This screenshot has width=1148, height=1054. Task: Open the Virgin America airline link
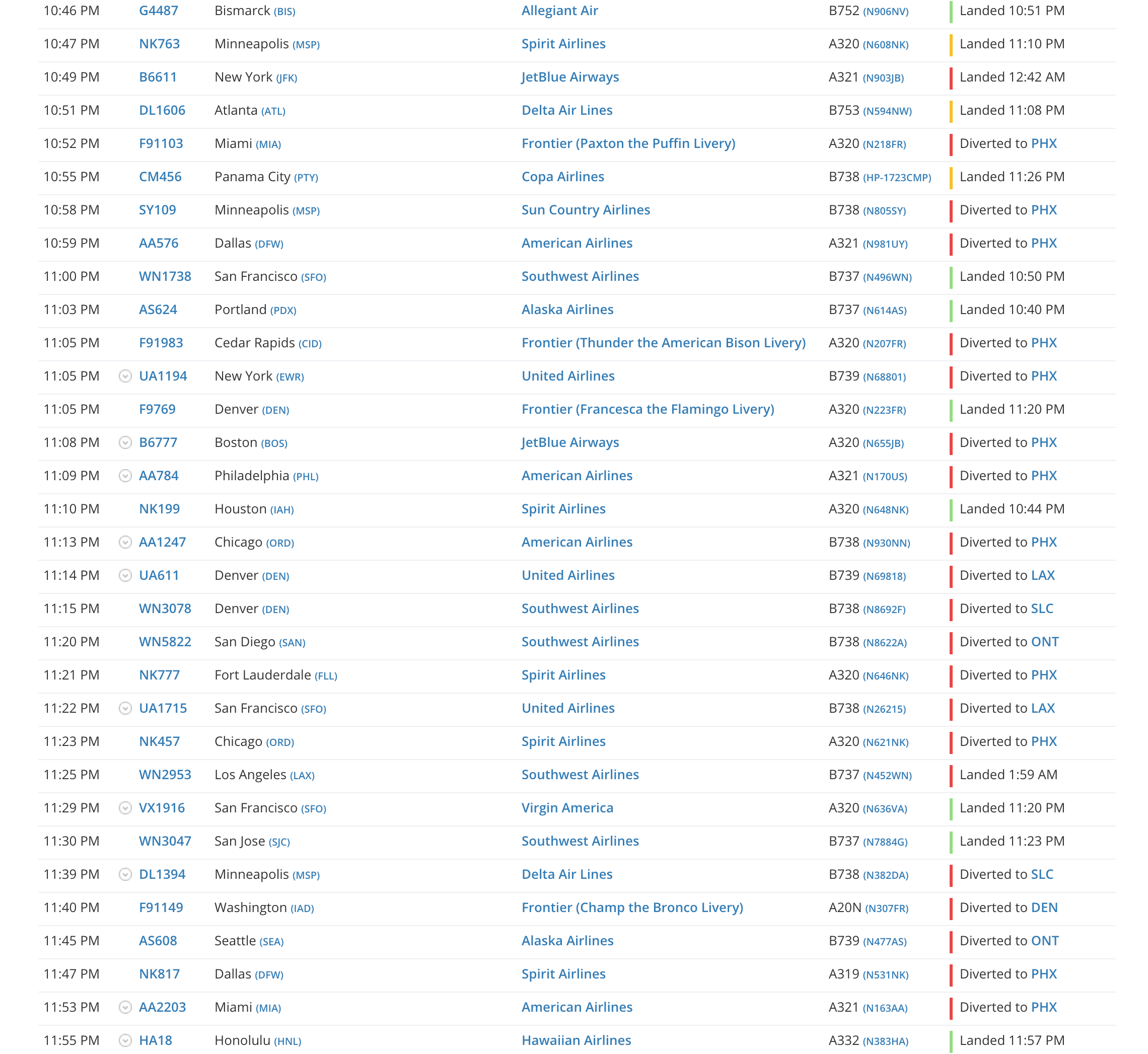[x=566, y=807]
